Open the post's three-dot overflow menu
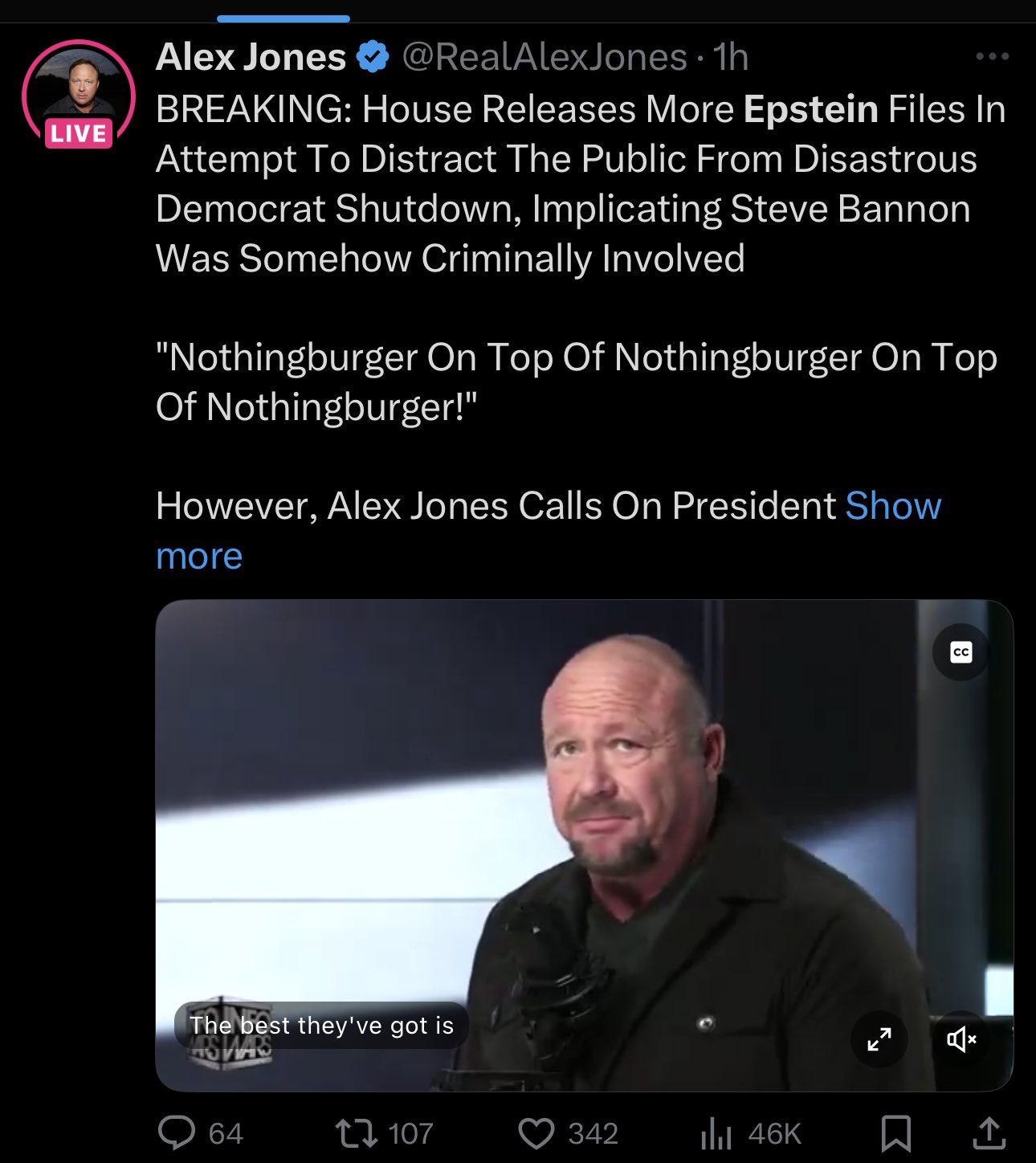1036x1163 pixels. [x=992, y=56]
